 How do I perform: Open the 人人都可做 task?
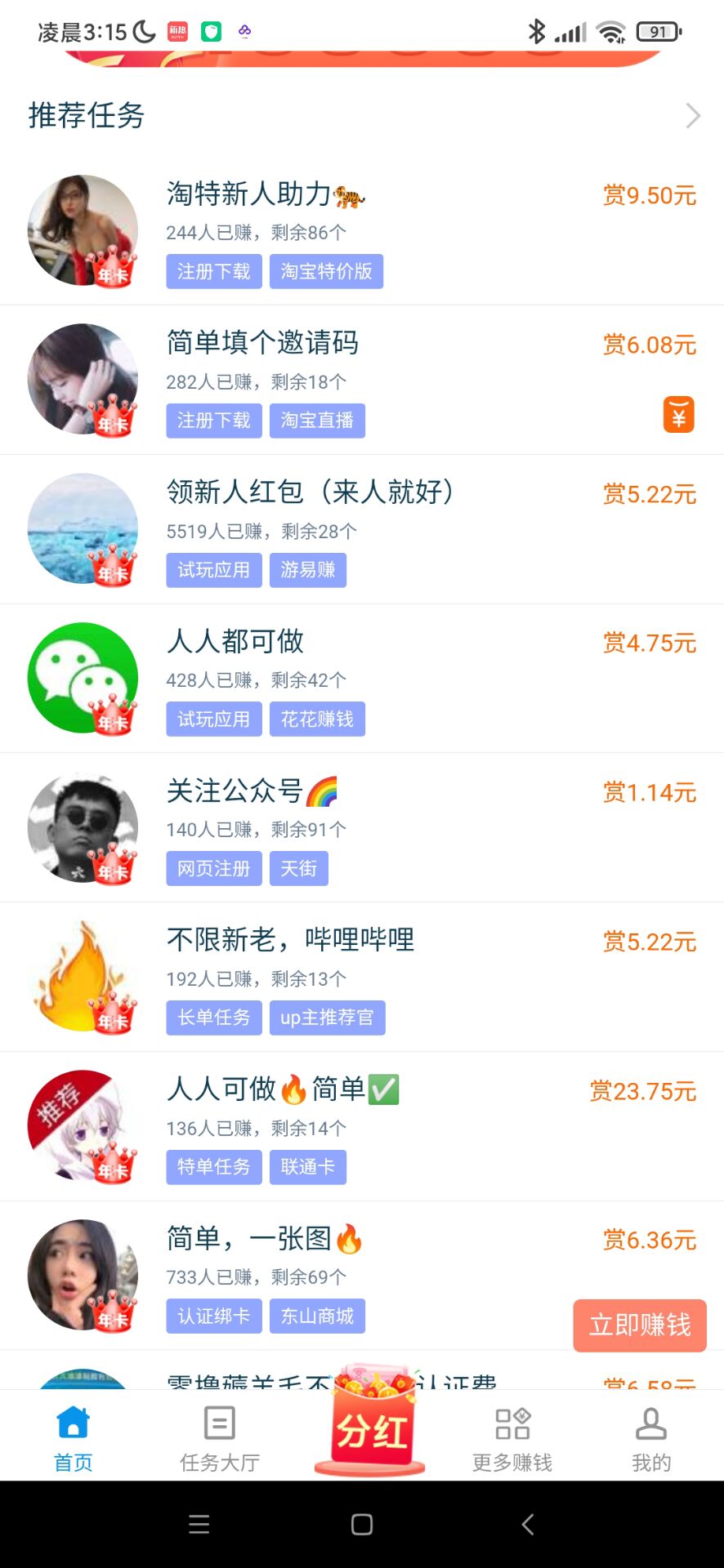pos(235,642)
